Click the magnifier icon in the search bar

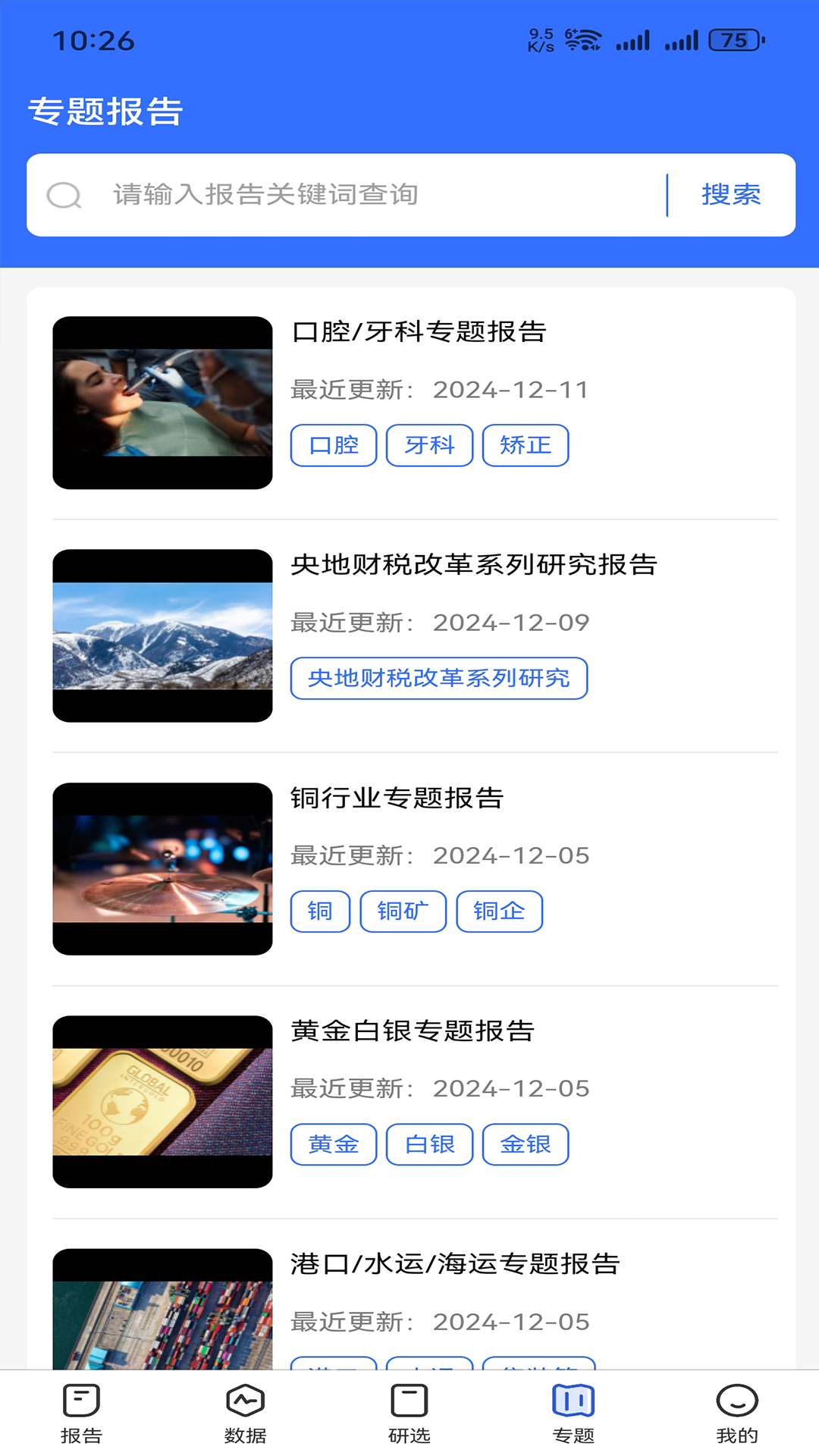tap(65, 195)
